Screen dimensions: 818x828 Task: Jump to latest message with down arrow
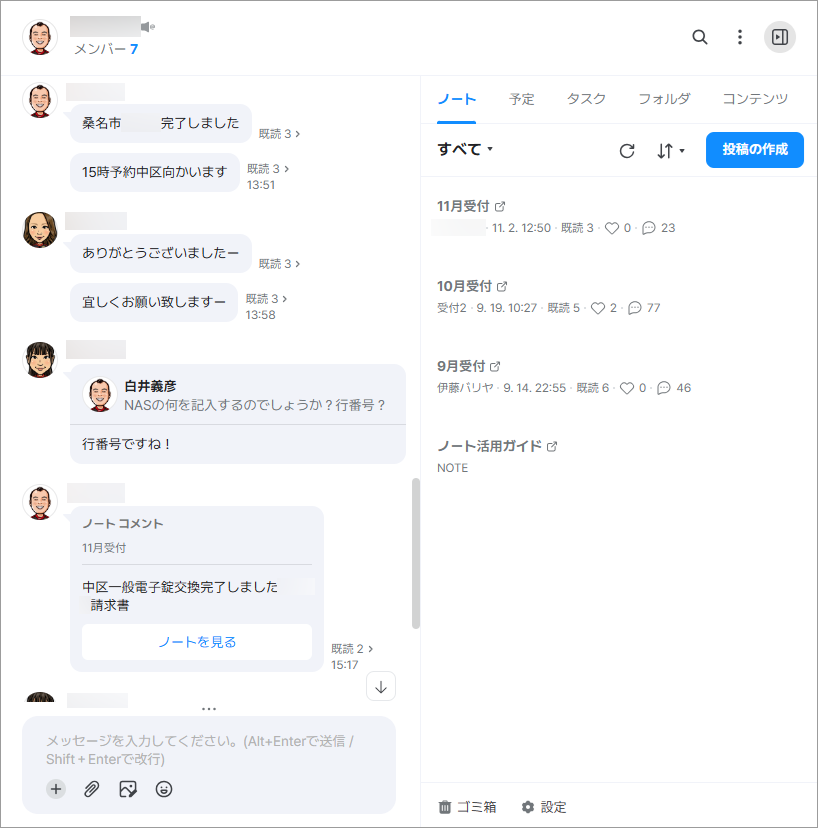pyautogui.click(x=381, y=686)
